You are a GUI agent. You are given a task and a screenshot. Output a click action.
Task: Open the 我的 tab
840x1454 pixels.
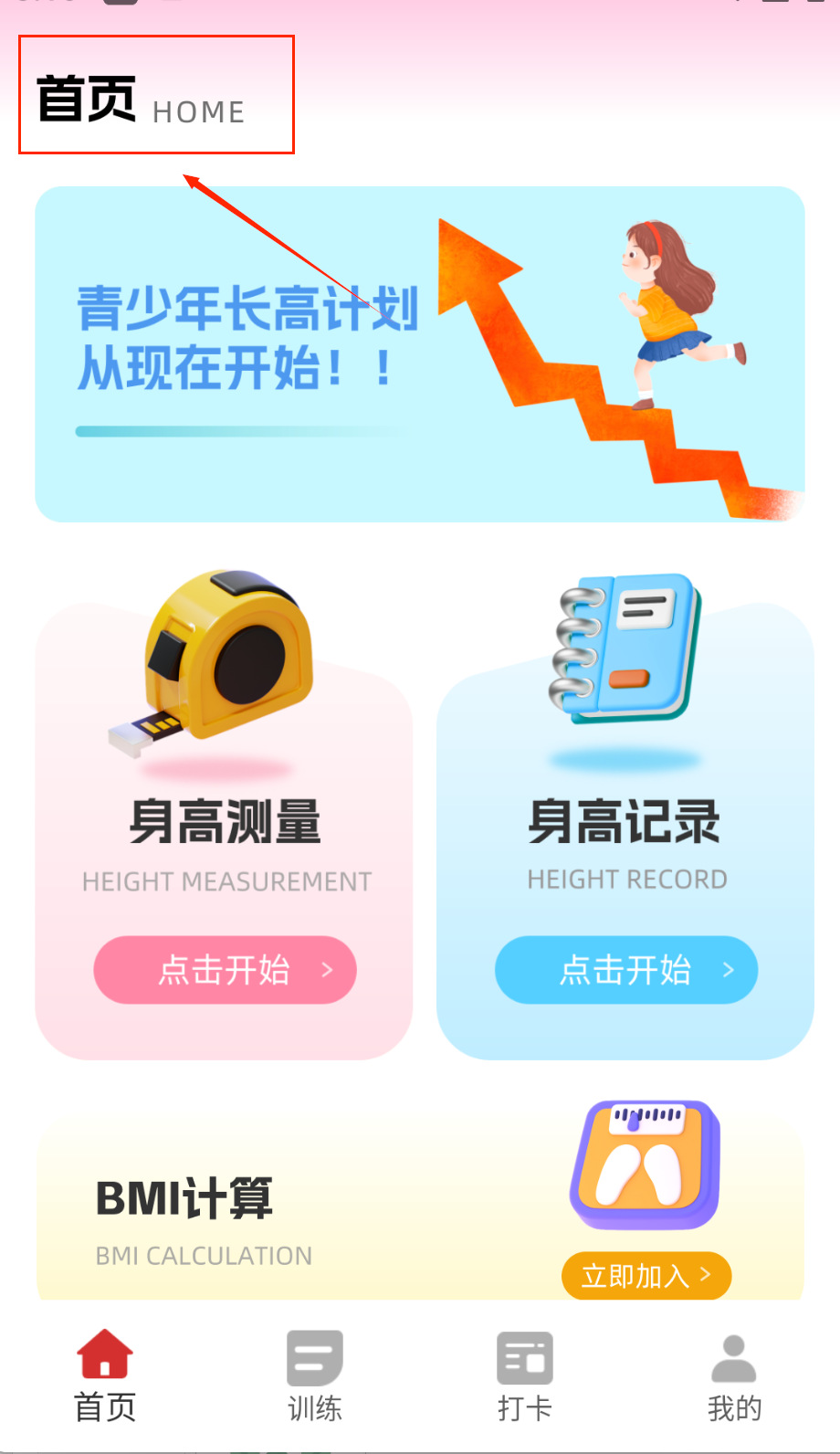pyautogui.click(x=734, y=1376)
